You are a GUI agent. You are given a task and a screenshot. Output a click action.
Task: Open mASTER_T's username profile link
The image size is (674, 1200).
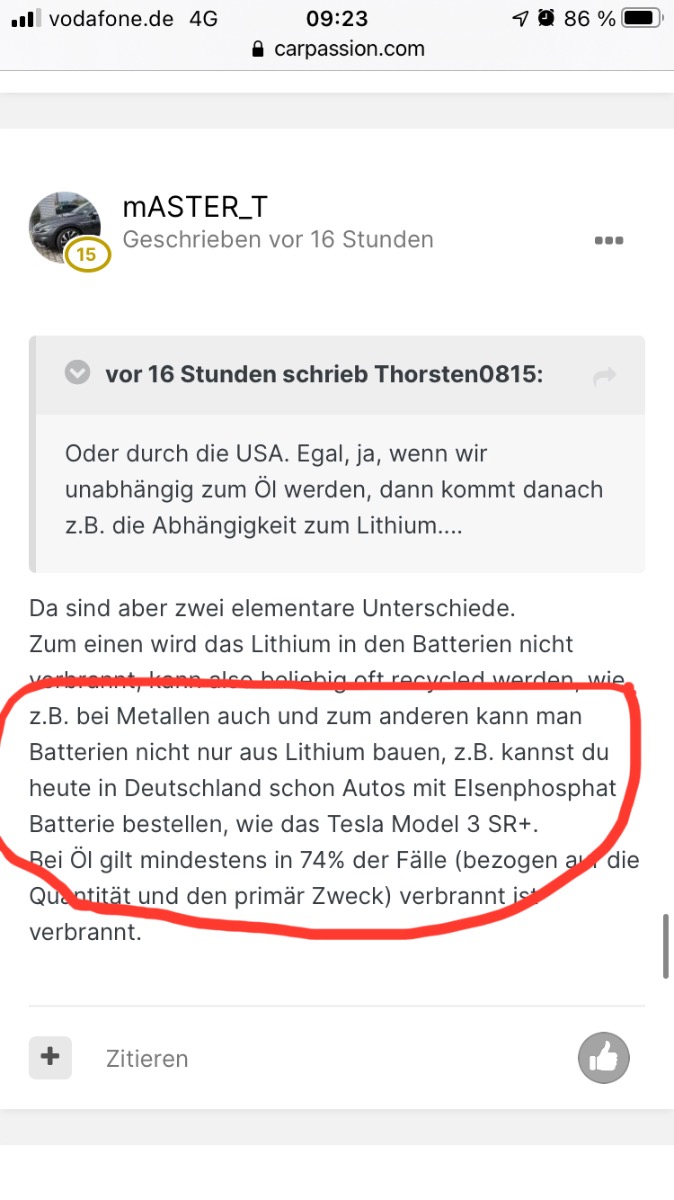point(195,207)
